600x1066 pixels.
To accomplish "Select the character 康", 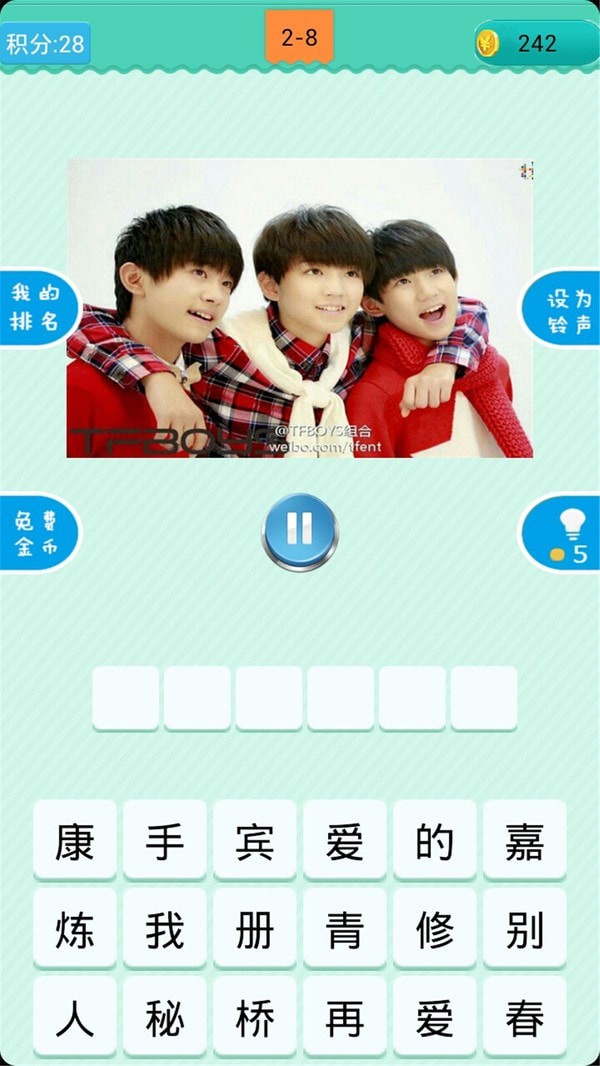I will [x=75, y=841].
